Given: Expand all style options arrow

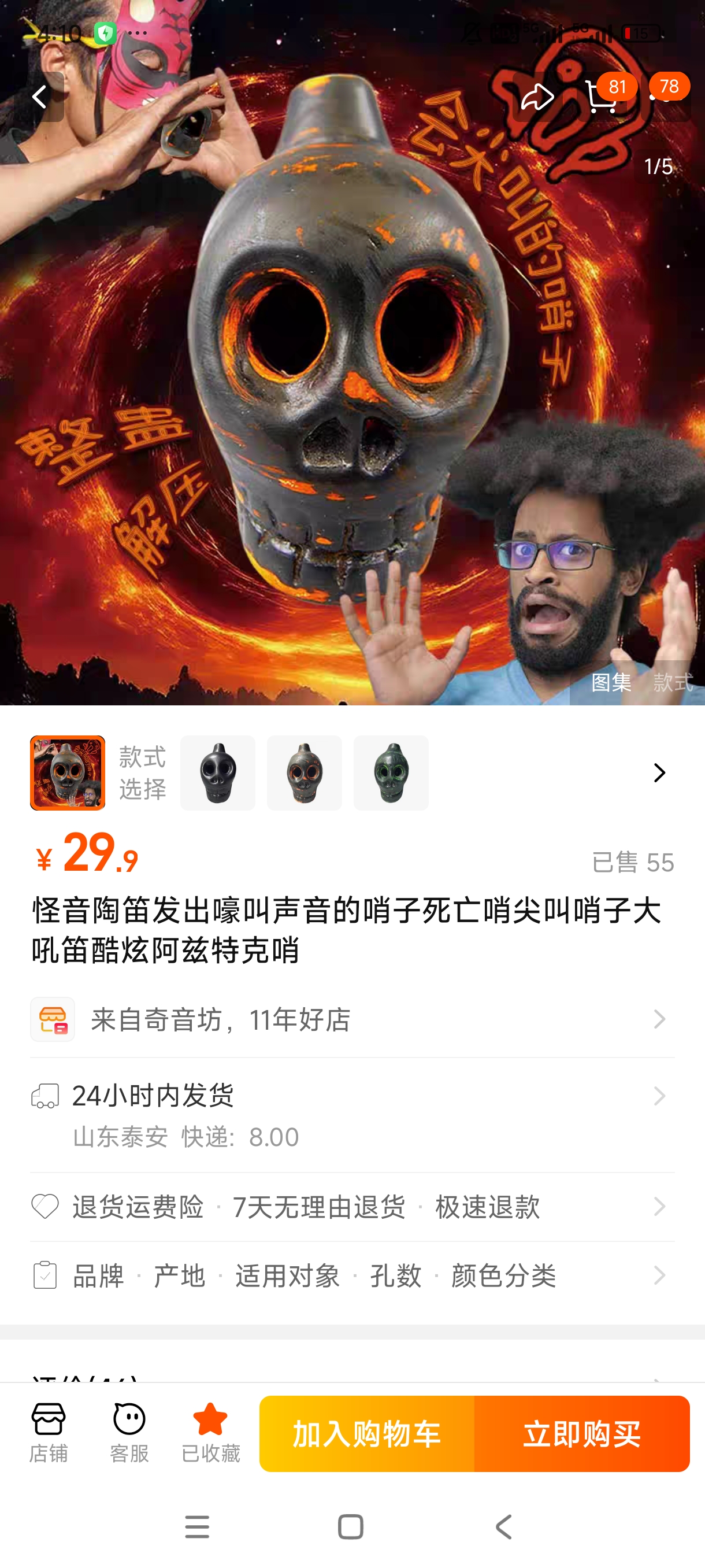Looking at the screenshot, I should tap(659, 772).
